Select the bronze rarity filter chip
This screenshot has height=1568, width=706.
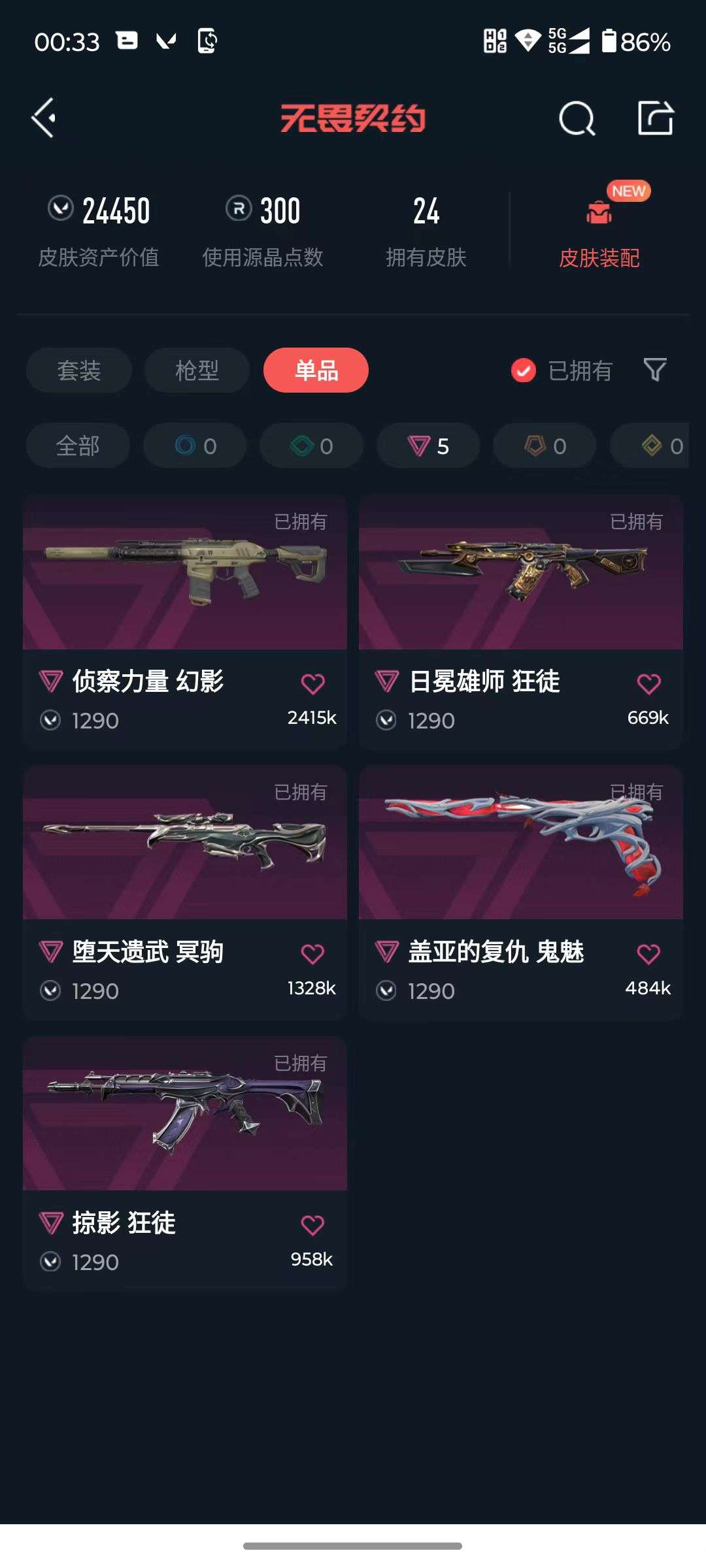[x=543, y=446]
